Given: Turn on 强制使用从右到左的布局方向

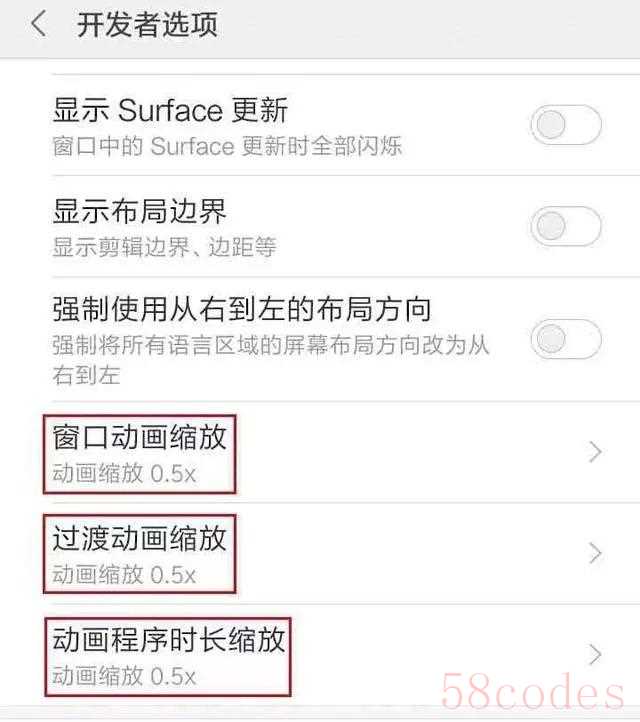Looking at the screenshot, I should click(x=565, y=340).
